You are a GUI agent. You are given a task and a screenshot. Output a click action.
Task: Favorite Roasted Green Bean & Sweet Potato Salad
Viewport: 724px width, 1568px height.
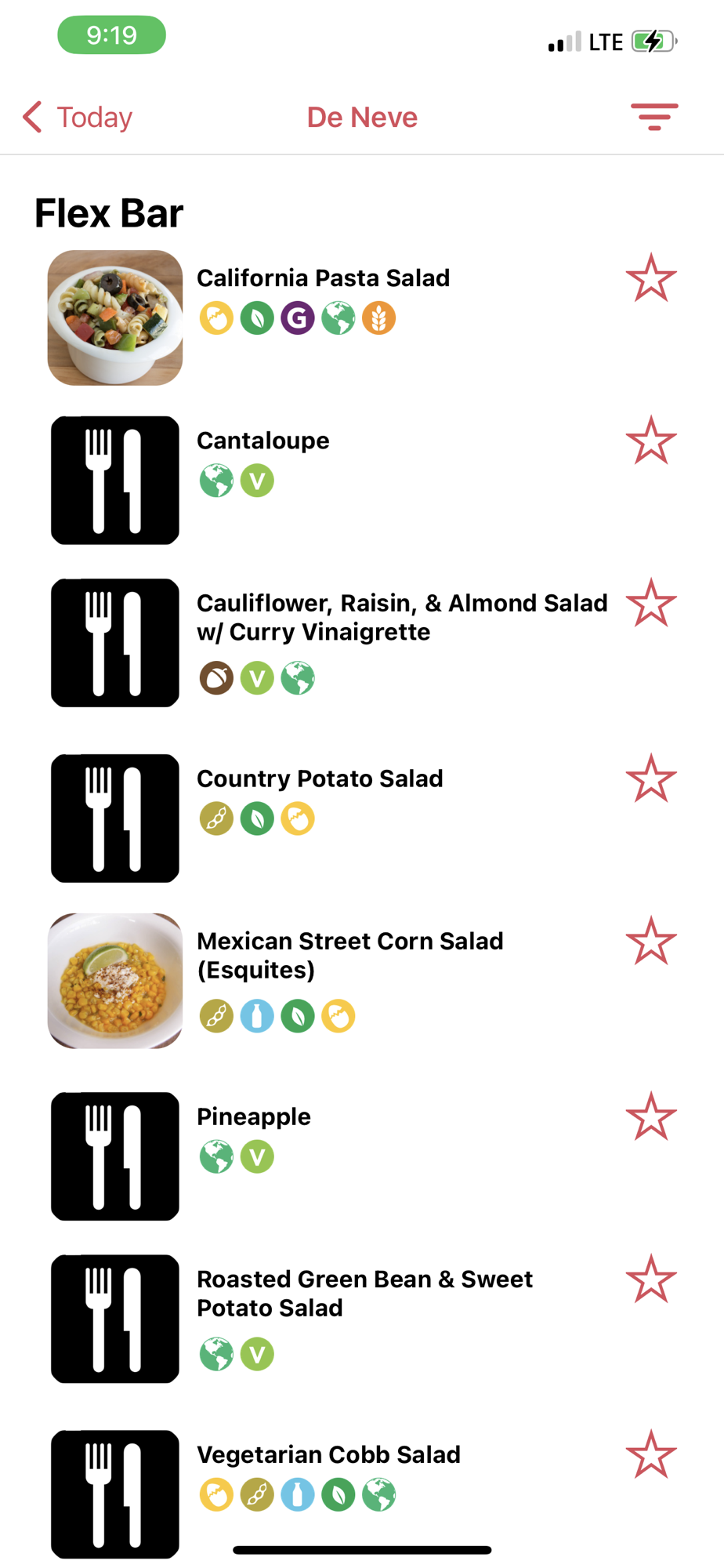coord(651,1279)
